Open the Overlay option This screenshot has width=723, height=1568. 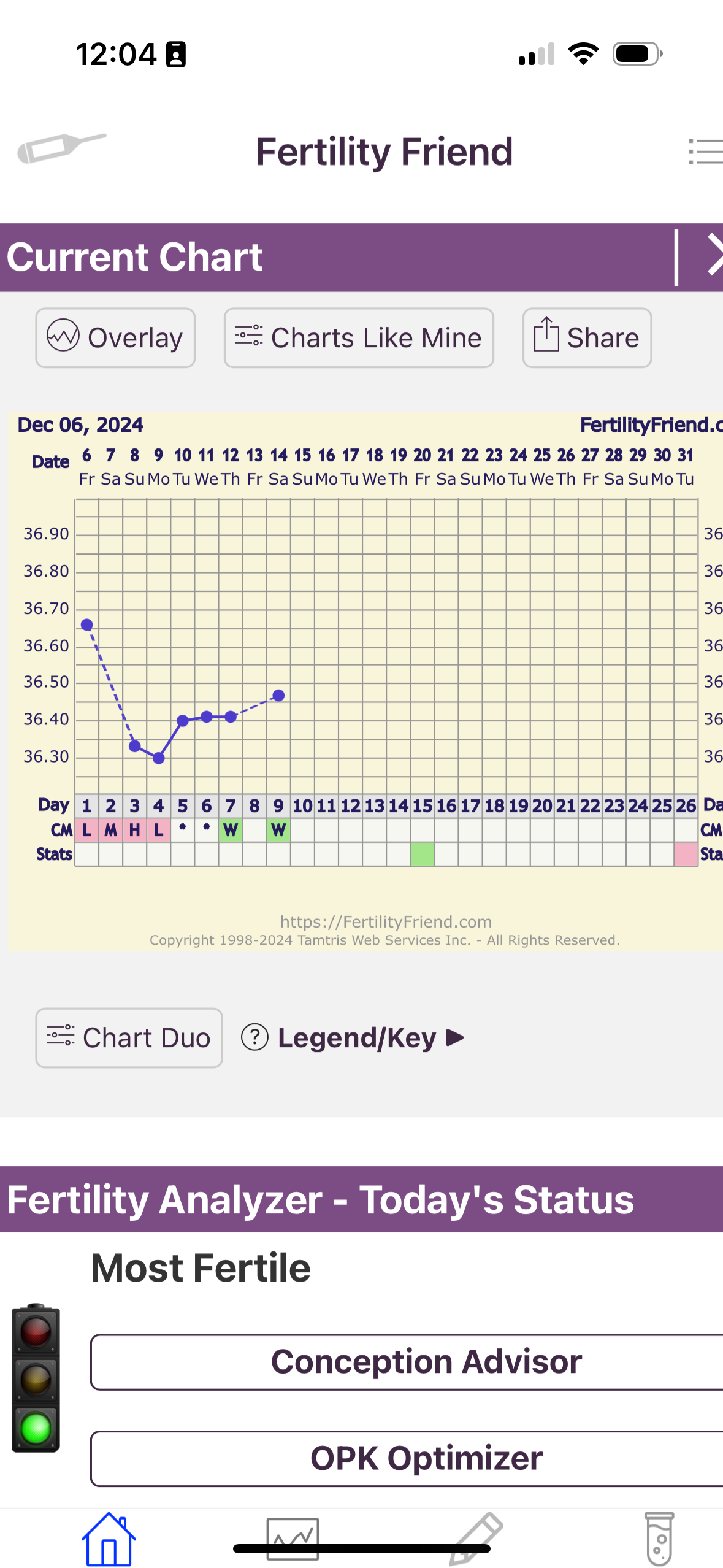point(115,338)
